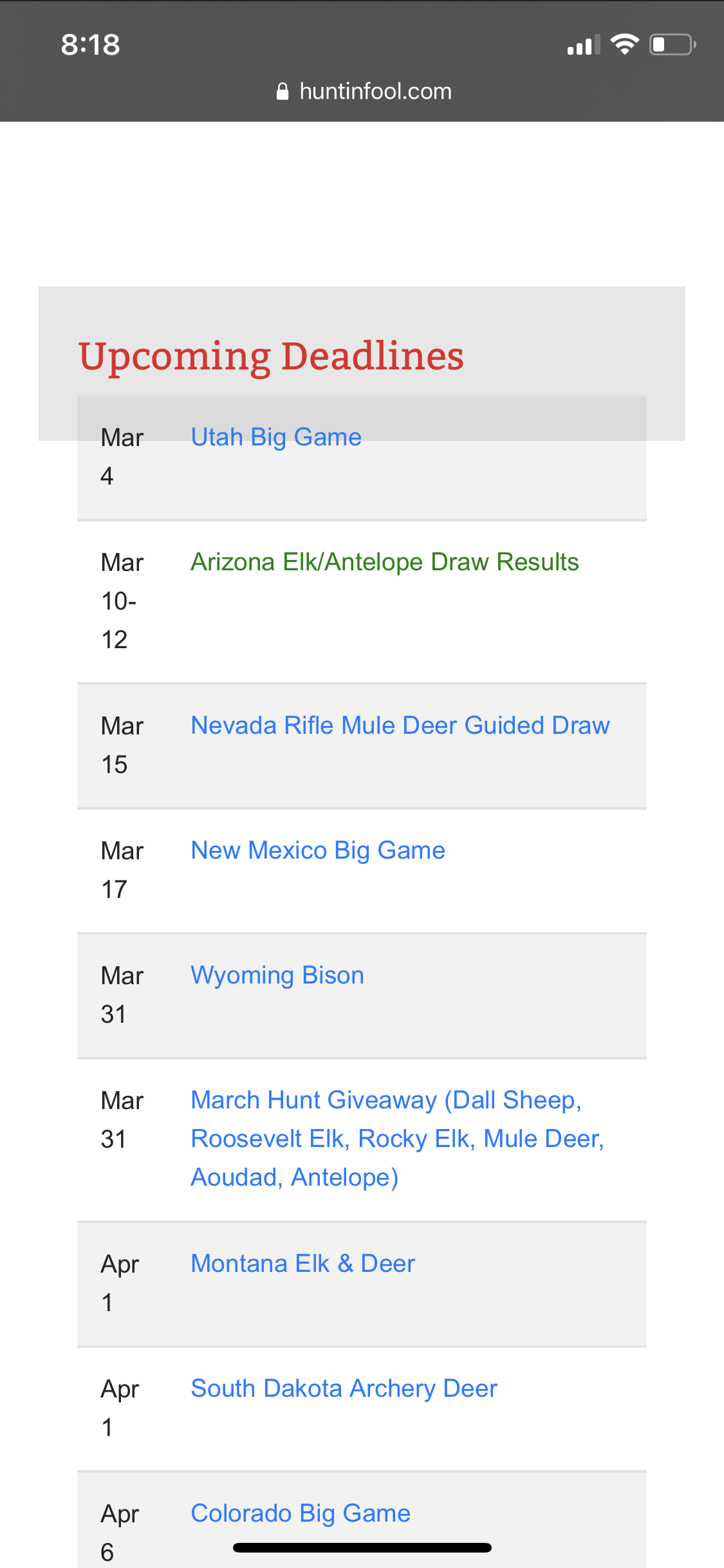This screenshot has height=1568, width=724.
Task: Tap the huntinfool.com address bar
Action: click(364, 91)
